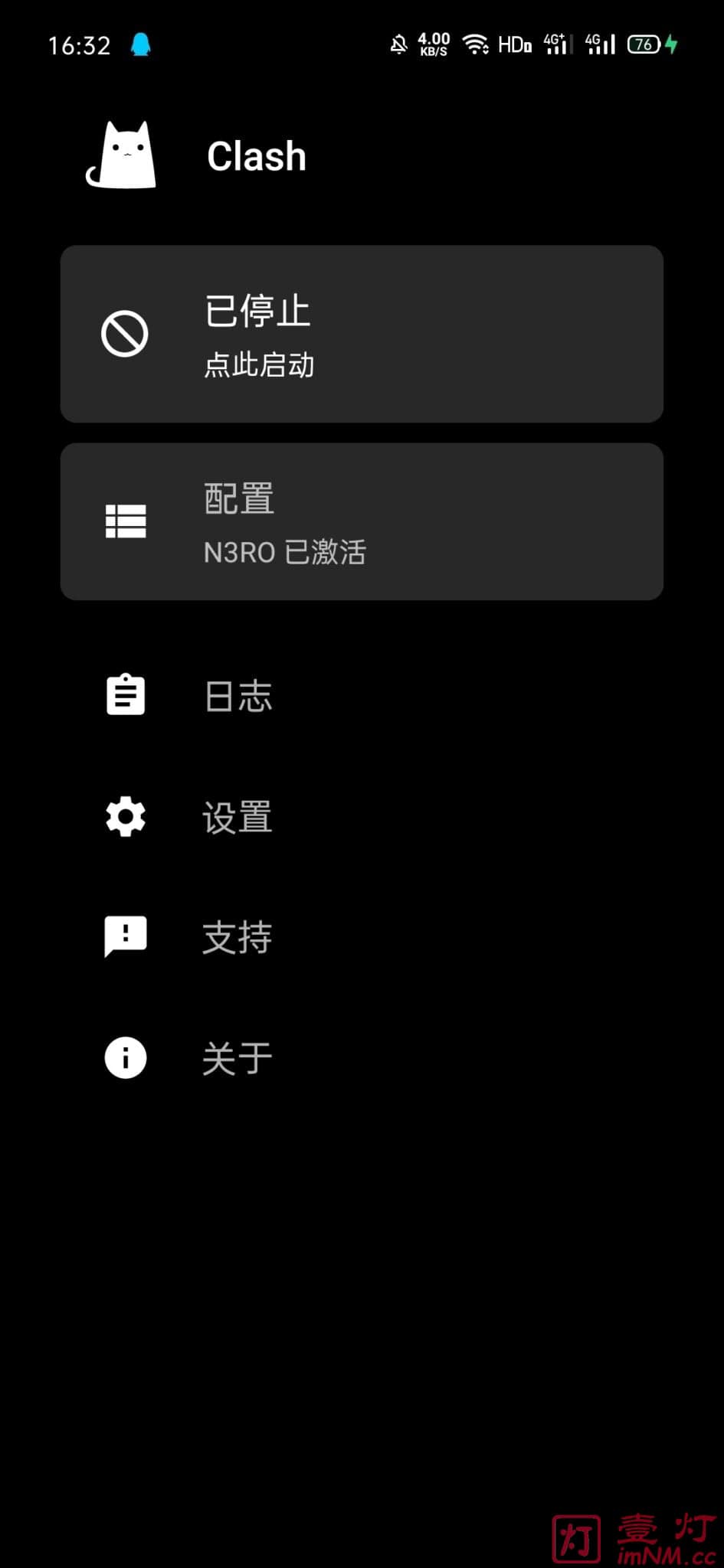The image size is (724, 1568).
Task: Start the proxy by tapping 点此启动
Action: point(260,366)
